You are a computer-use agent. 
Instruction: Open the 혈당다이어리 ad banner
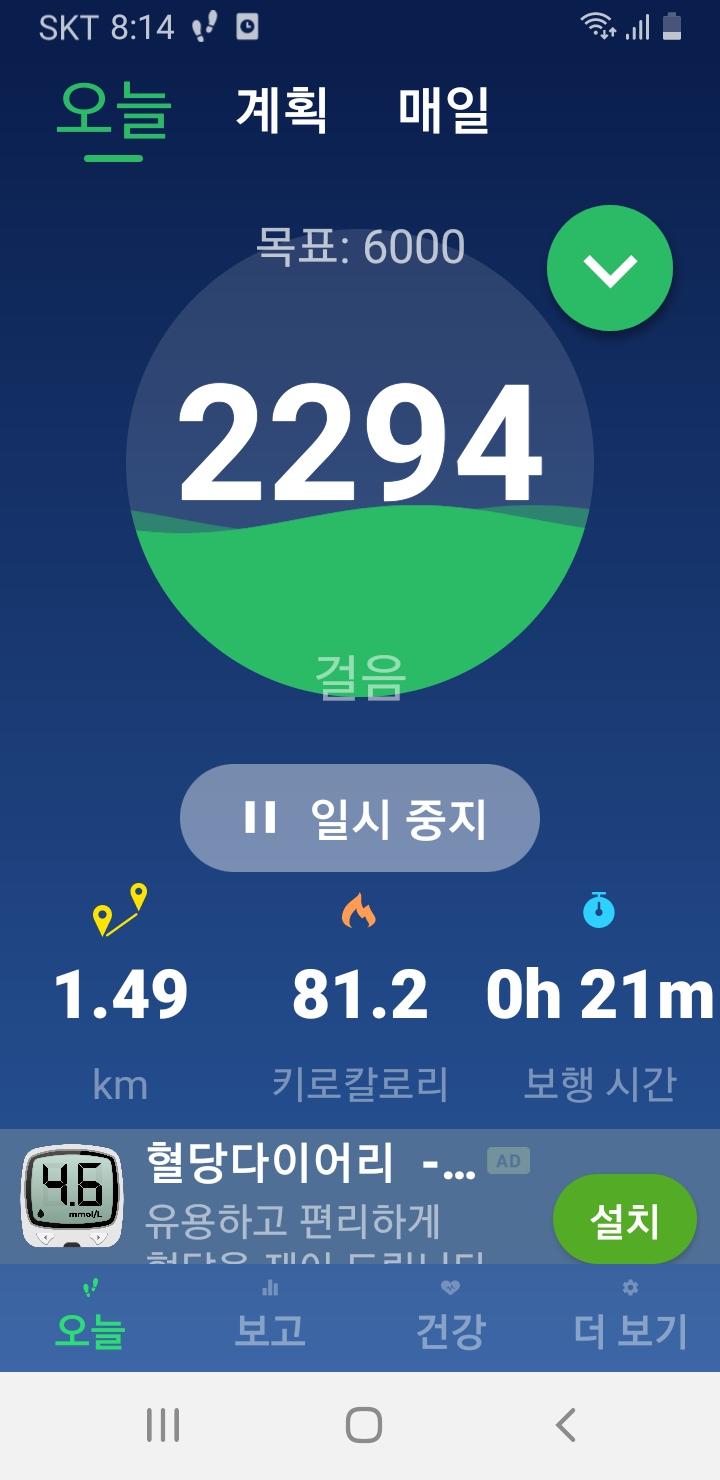[300, 1196]
